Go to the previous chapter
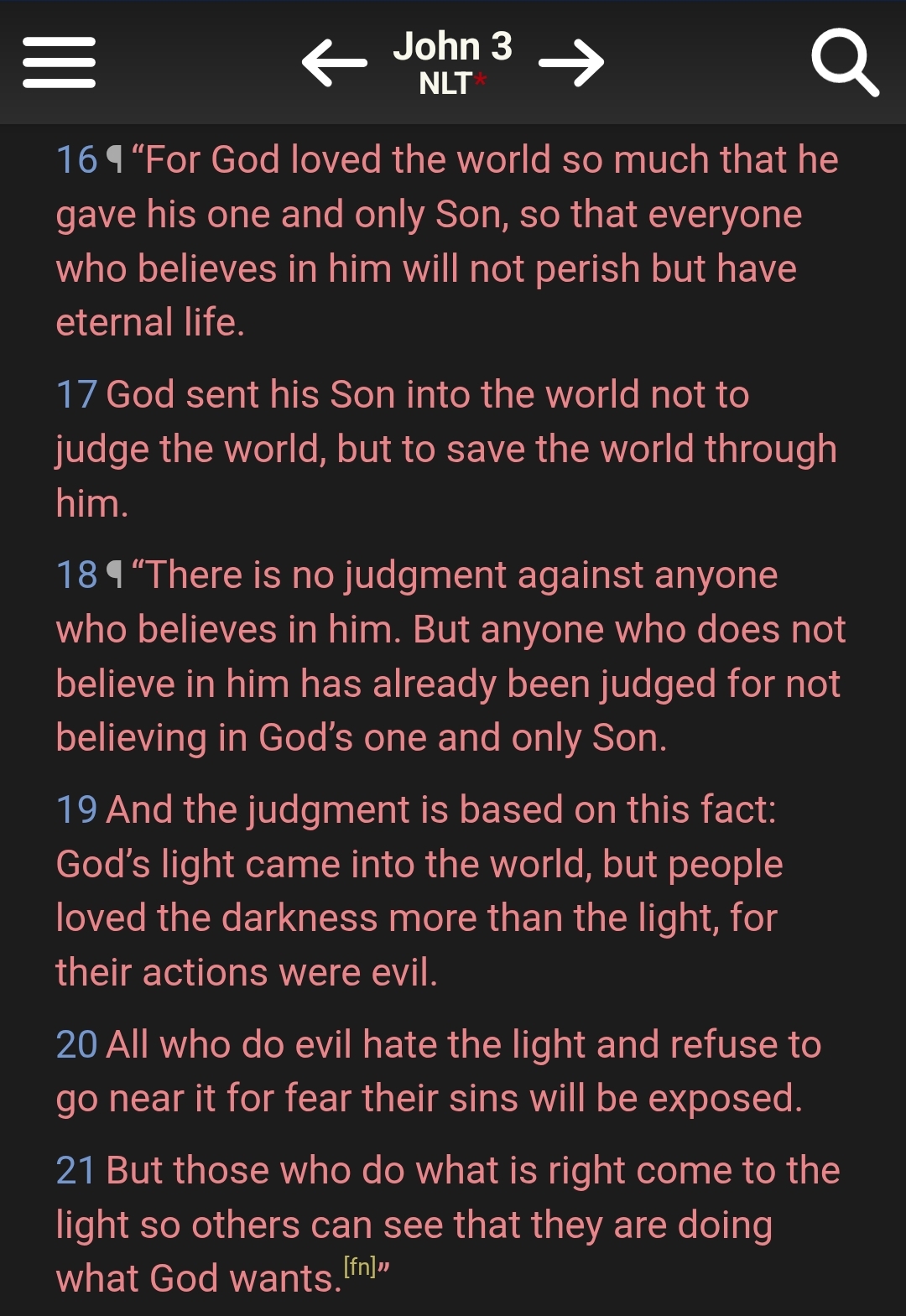 point(334,62)
